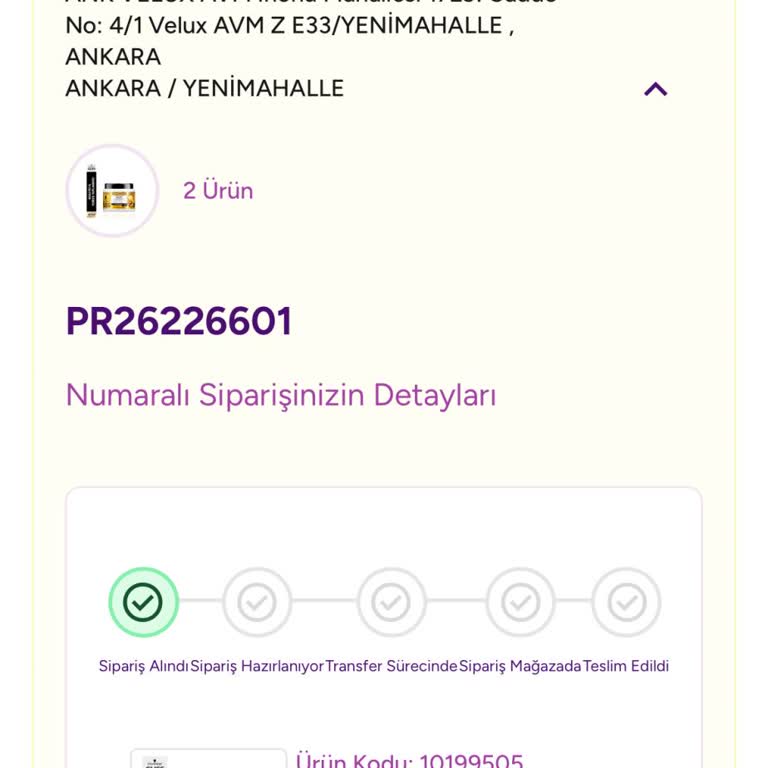Open the 2 Ürün product thumbnail
This screenshot has height=768, width=768.
113,191
